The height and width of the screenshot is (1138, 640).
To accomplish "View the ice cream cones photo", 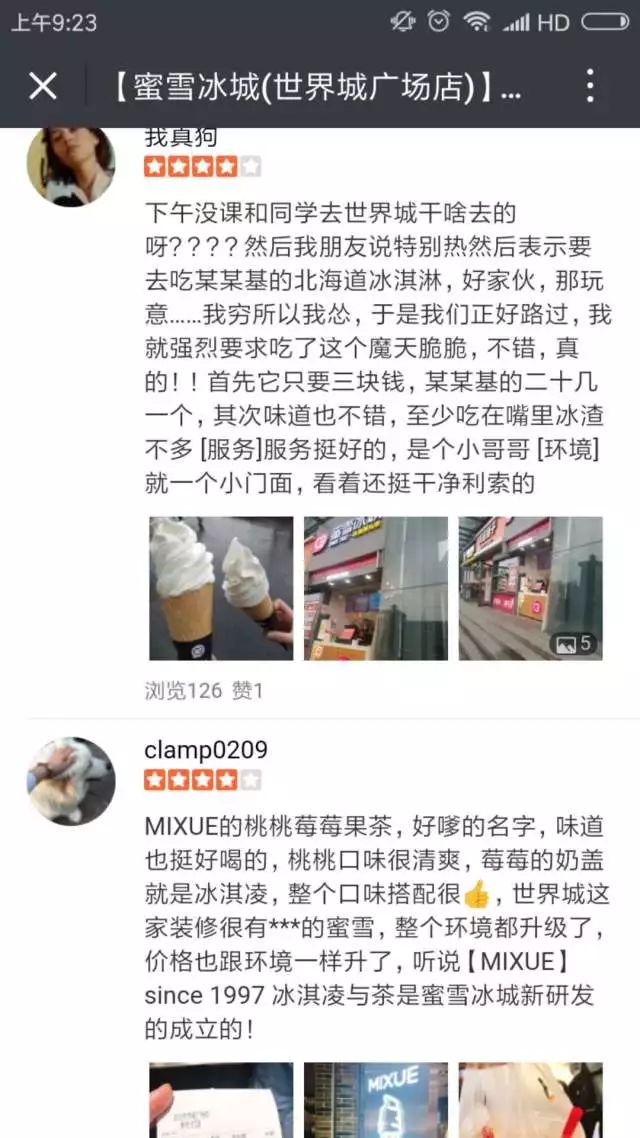I will pyautogui.click(x=221, y=588).
